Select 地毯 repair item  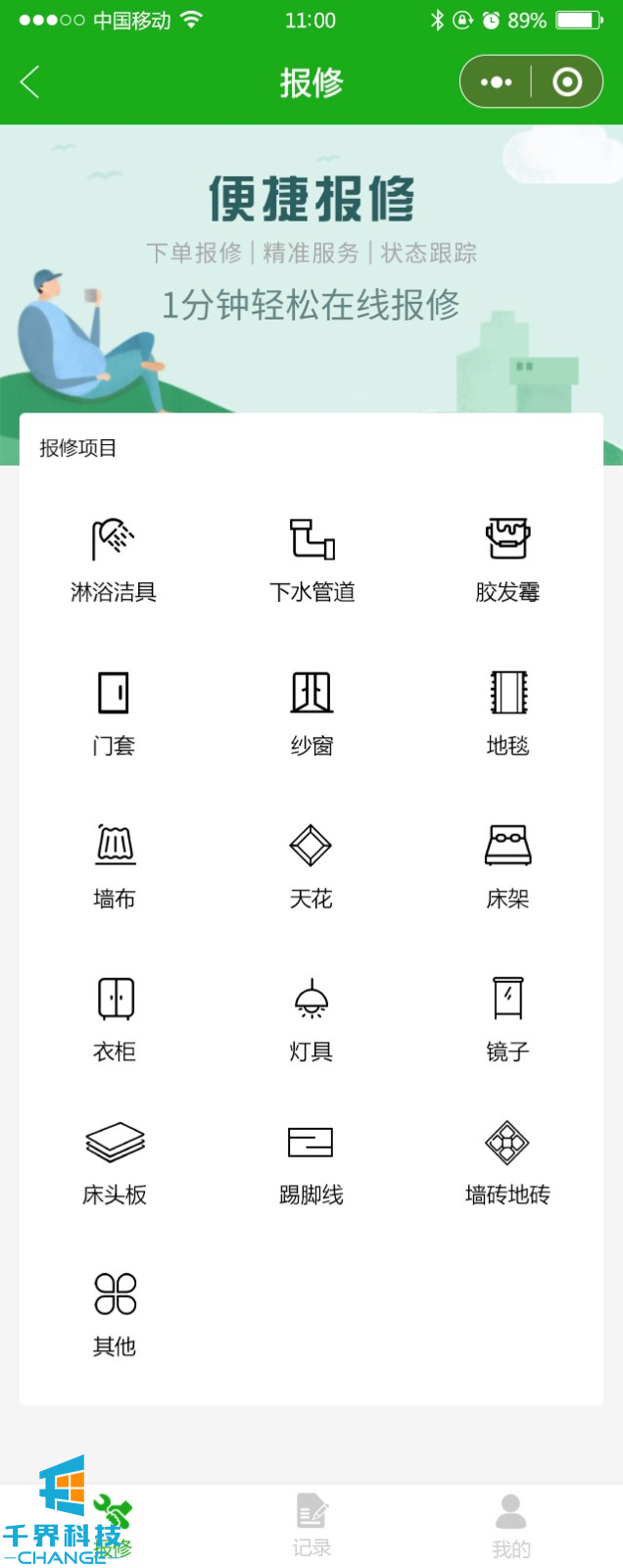(507, 712)
